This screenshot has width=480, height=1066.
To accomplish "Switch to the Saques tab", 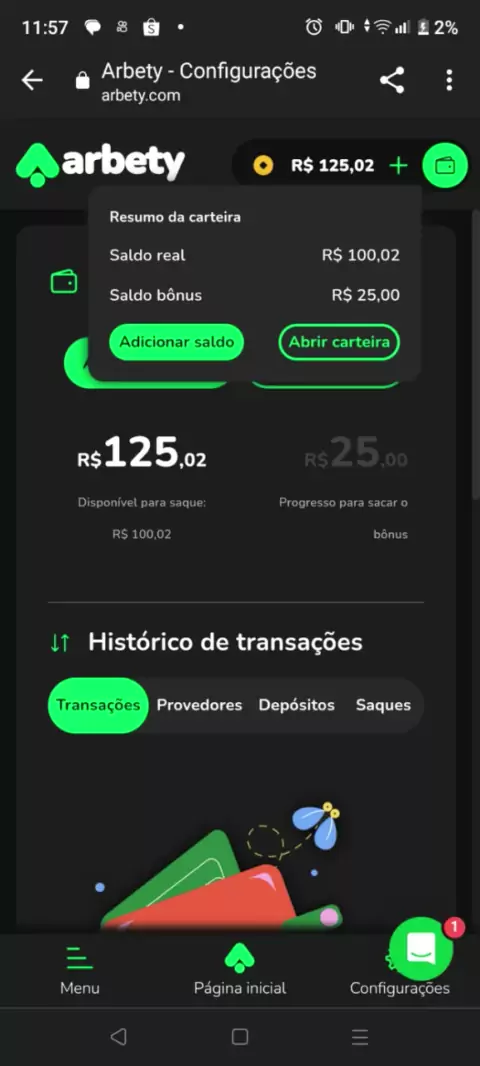I will (x=383, y=705).
